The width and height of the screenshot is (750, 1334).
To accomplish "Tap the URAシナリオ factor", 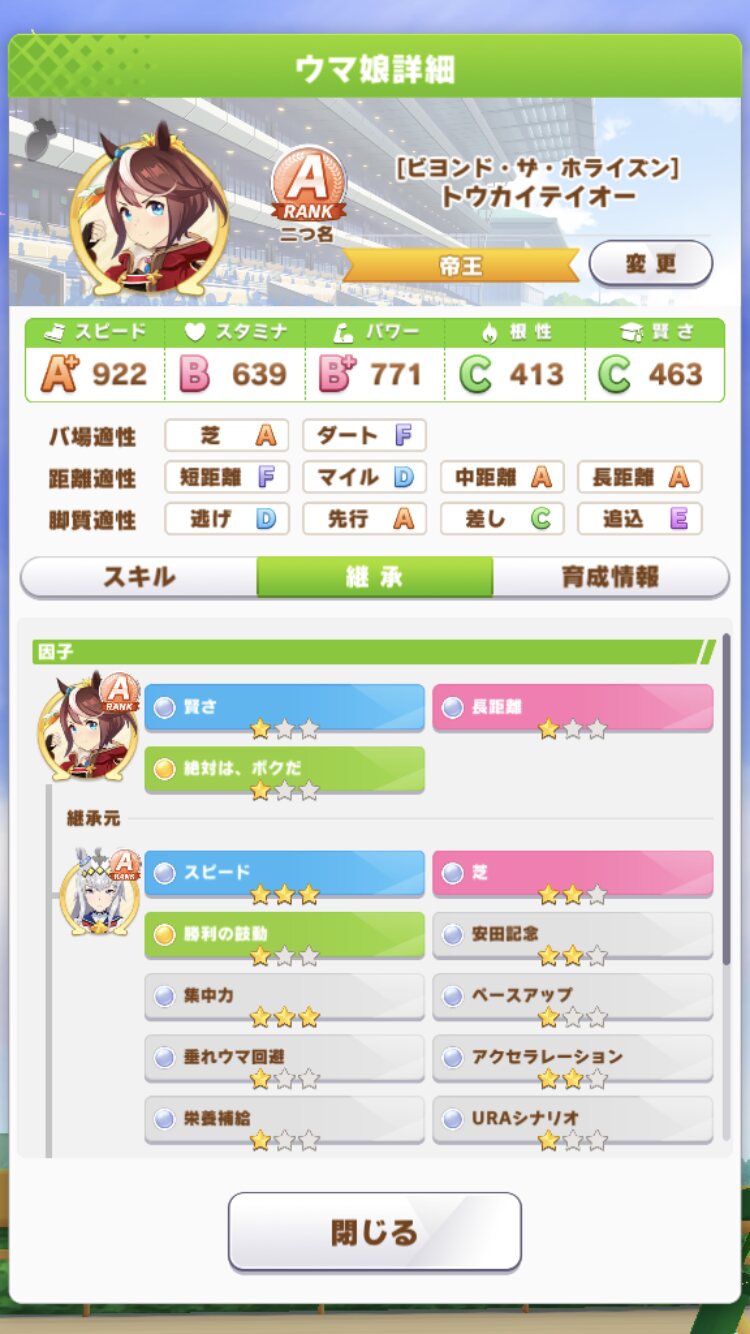I will (x=572, y=1118).
